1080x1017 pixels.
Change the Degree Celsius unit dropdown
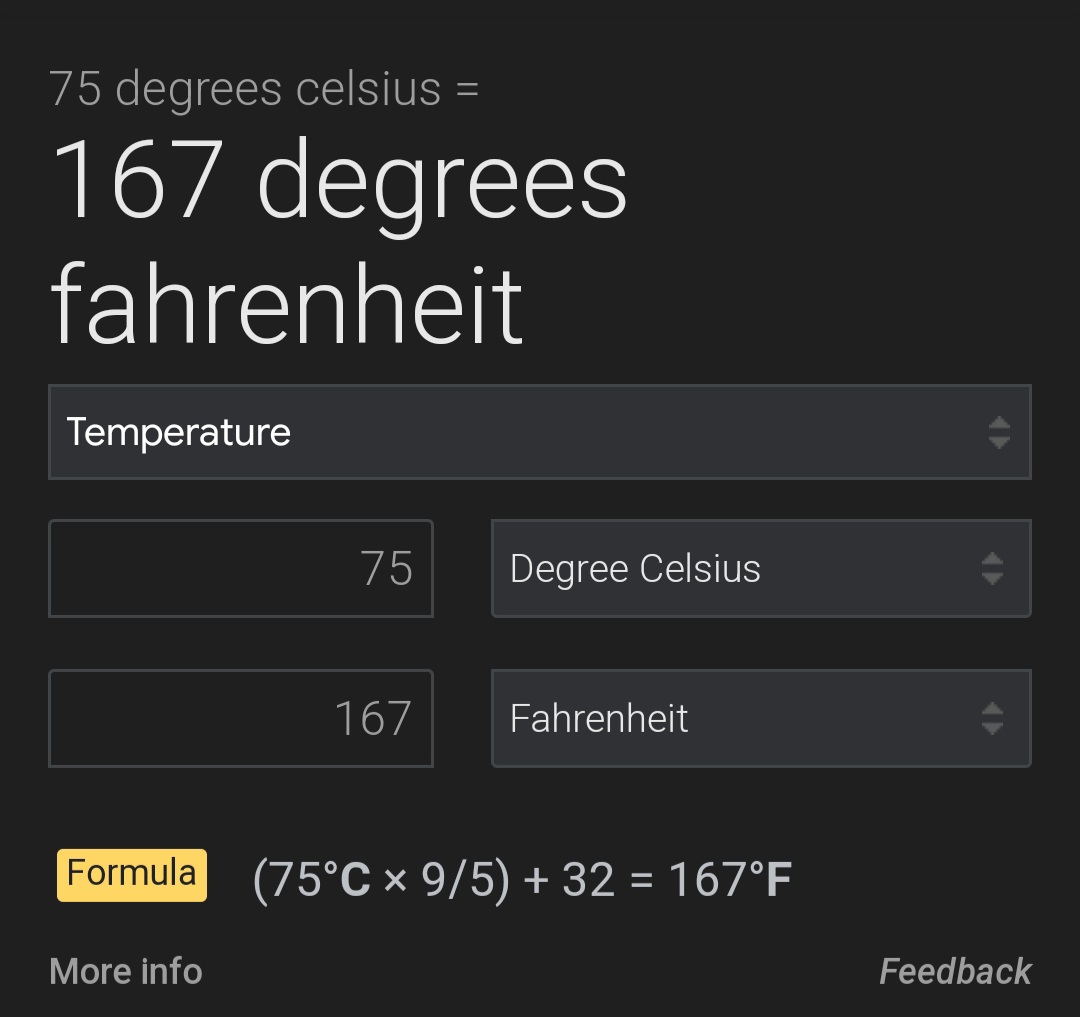click(760, 568)
